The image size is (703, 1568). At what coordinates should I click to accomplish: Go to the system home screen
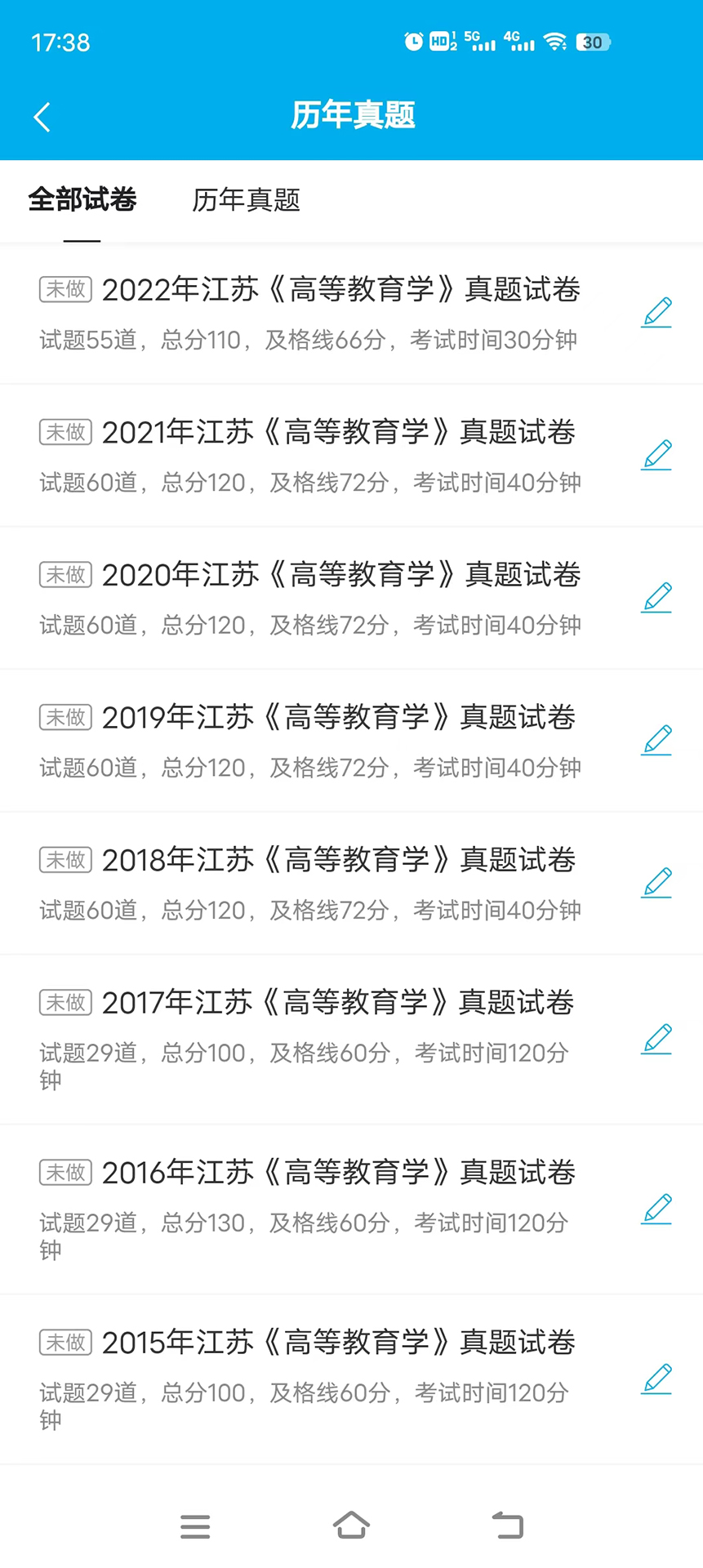[x=351, y=1525]
